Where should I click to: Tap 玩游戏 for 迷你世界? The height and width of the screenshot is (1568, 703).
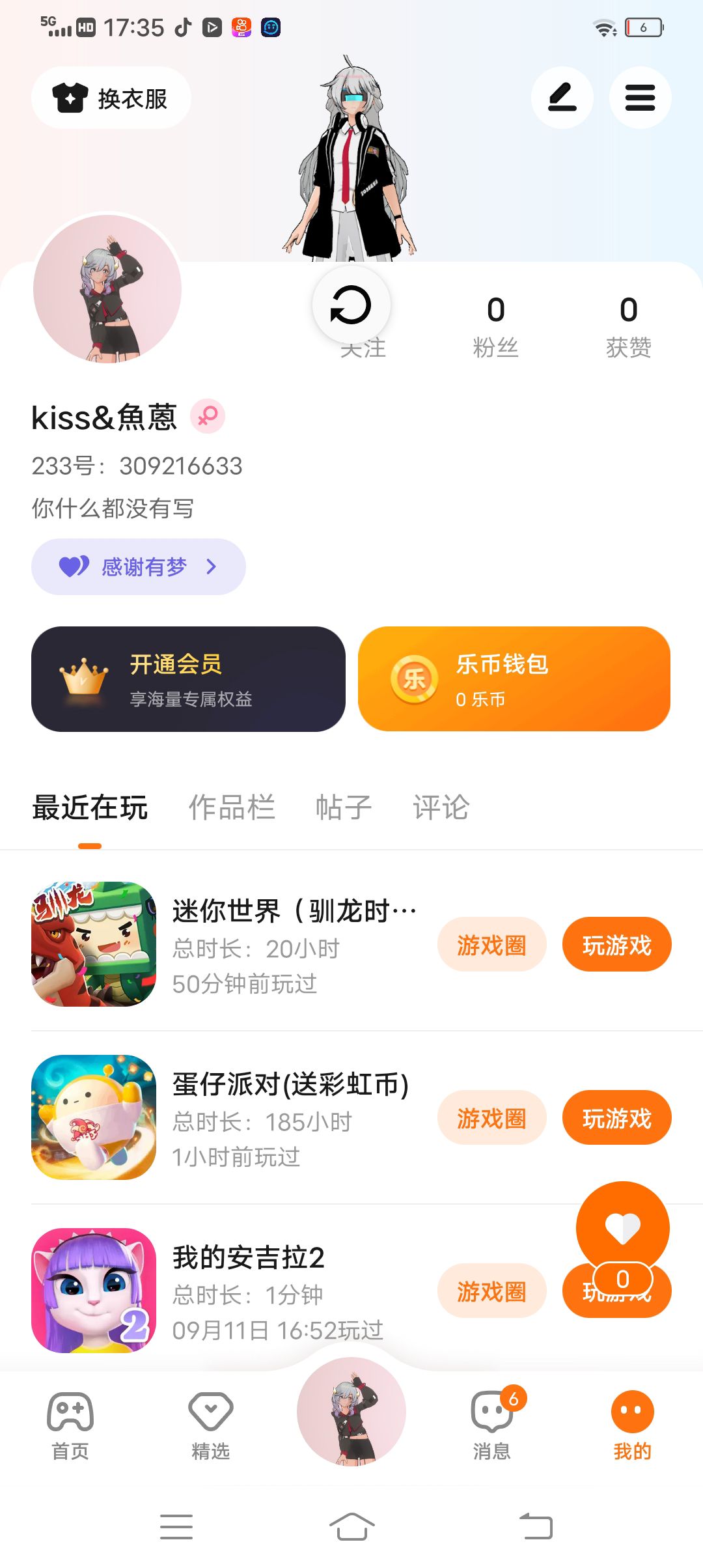click(616, 945)
